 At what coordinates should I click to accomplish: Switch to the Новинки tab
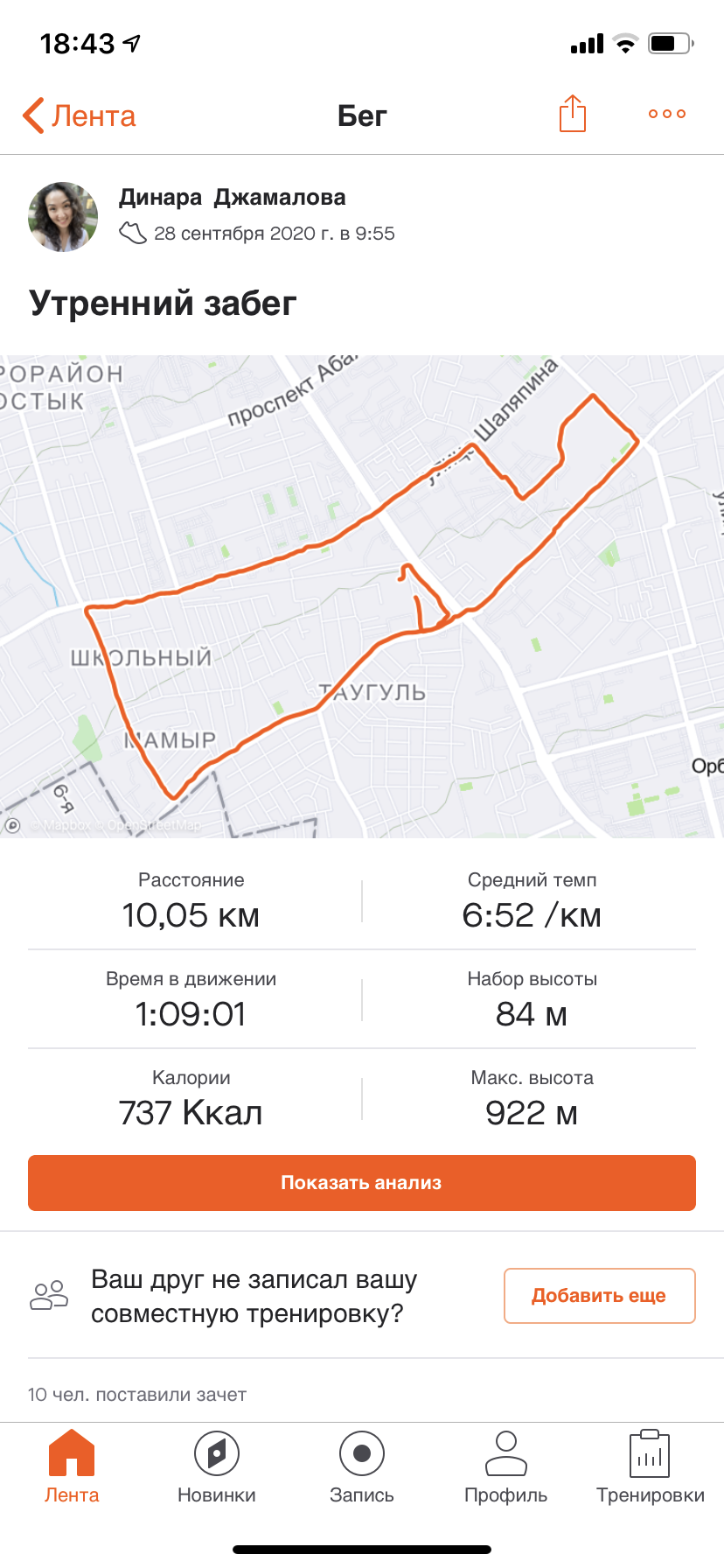pyautogui.click(x=217, y=1466)
